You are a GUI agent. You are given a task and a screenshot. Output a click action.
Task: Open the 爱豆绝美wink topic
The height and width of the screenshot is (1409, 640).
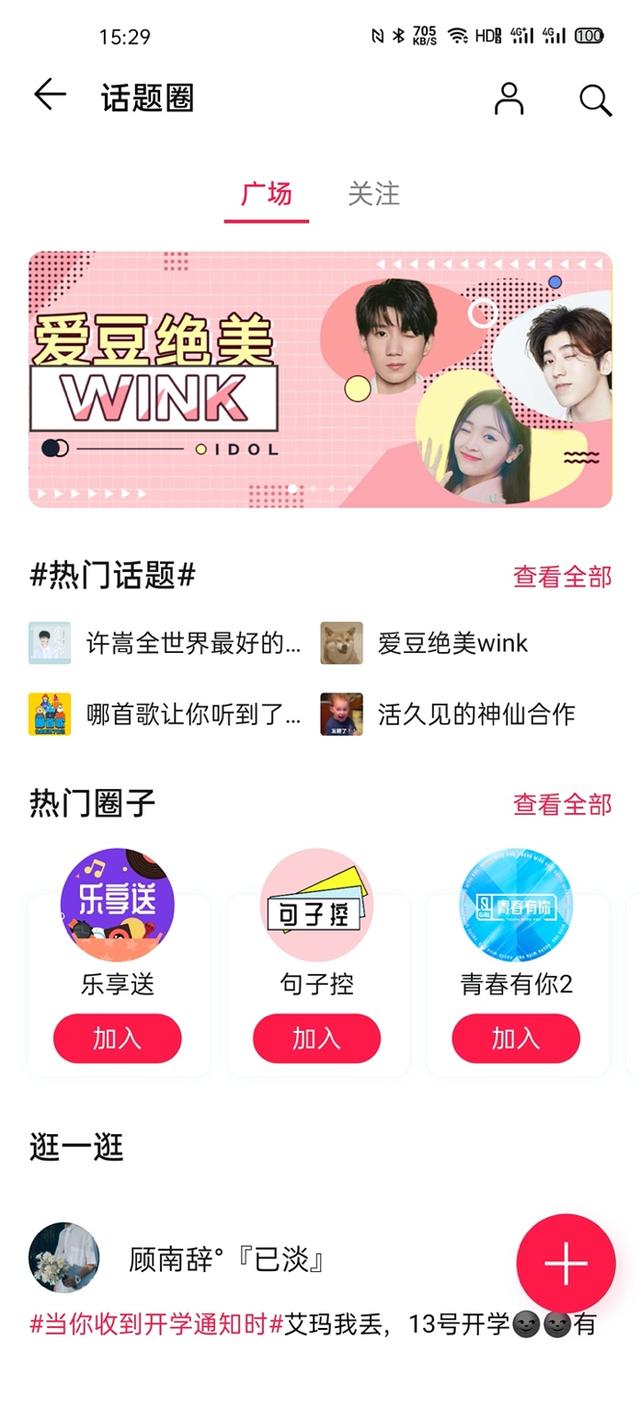pos(452,643)
